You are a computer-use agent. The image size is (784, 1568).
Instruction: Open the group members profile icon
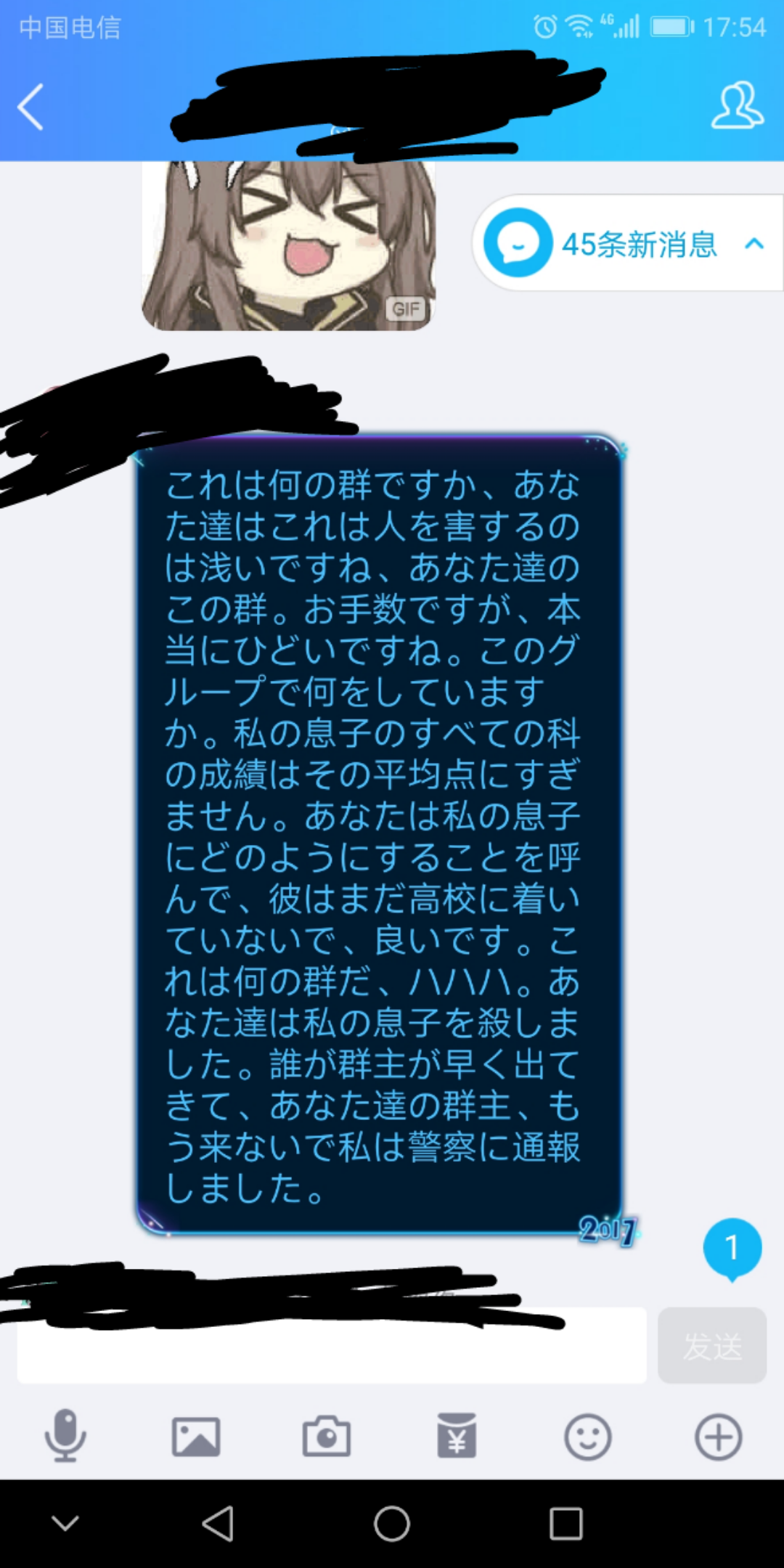tap(737, 107)
